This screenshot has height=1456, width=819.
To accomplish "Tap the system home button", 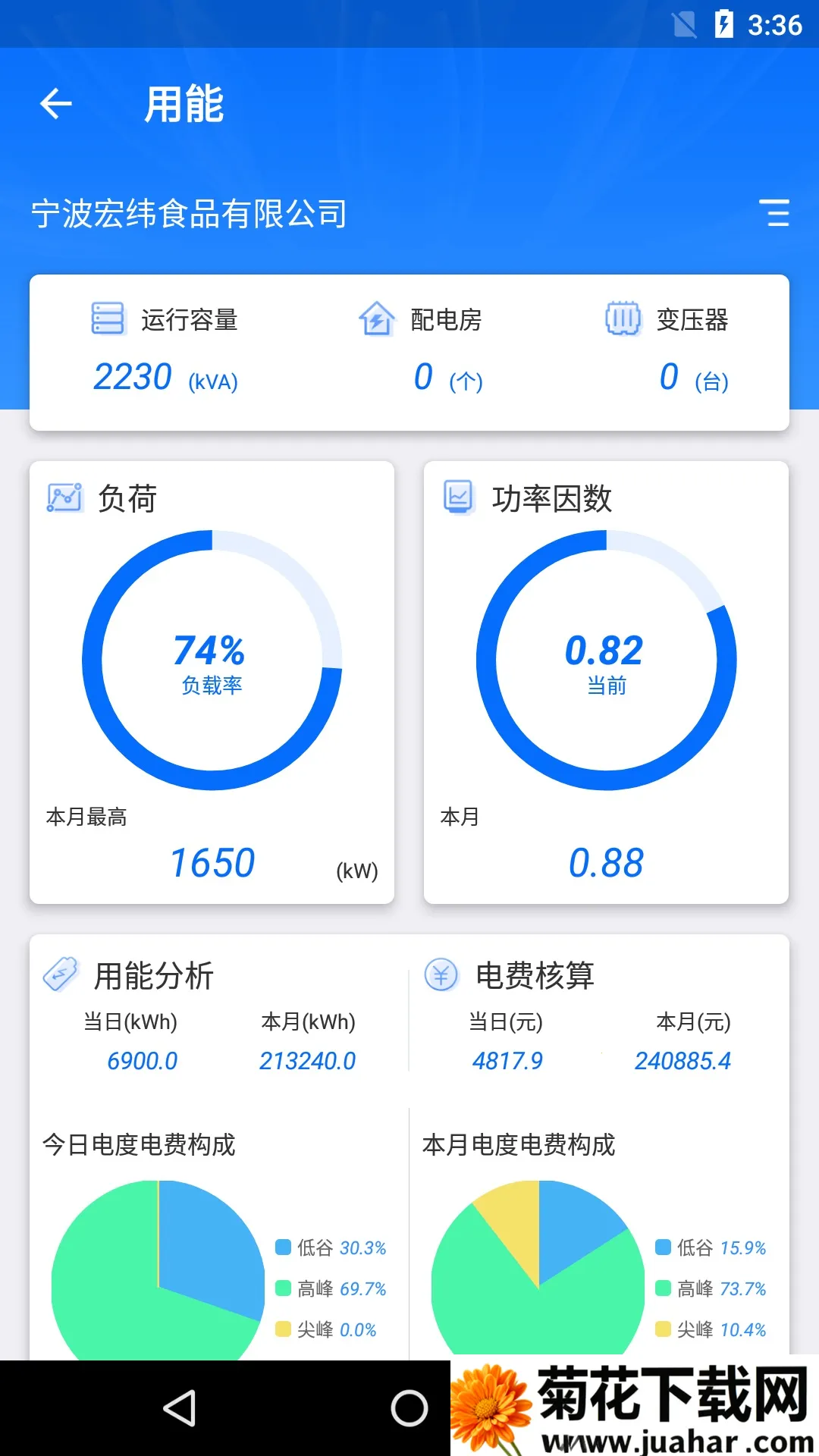I will (x=409, y=1408).
